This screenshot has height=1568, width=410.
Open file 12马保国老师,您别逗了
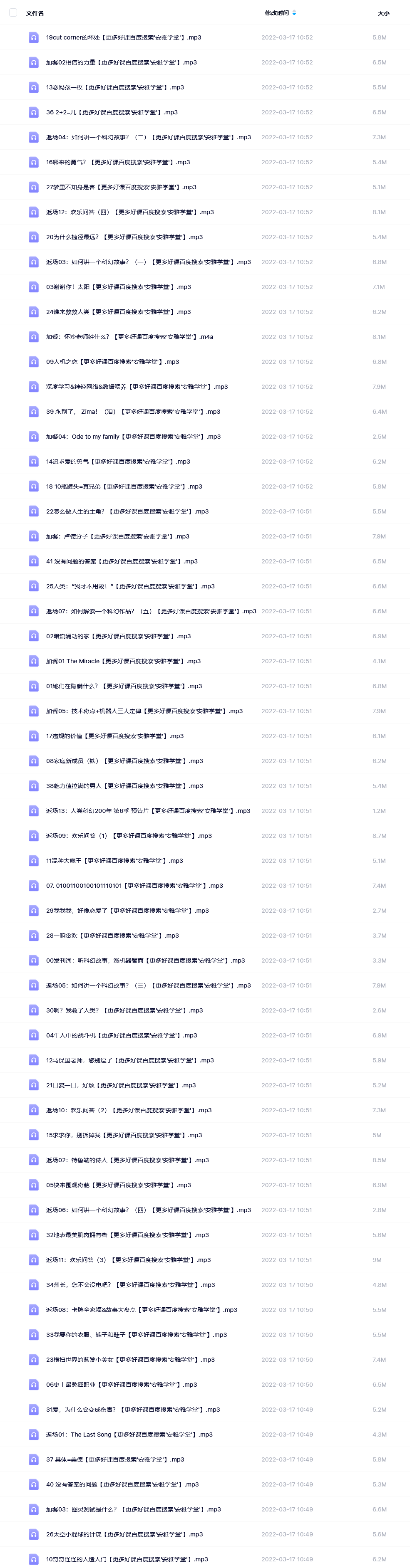130,1061
